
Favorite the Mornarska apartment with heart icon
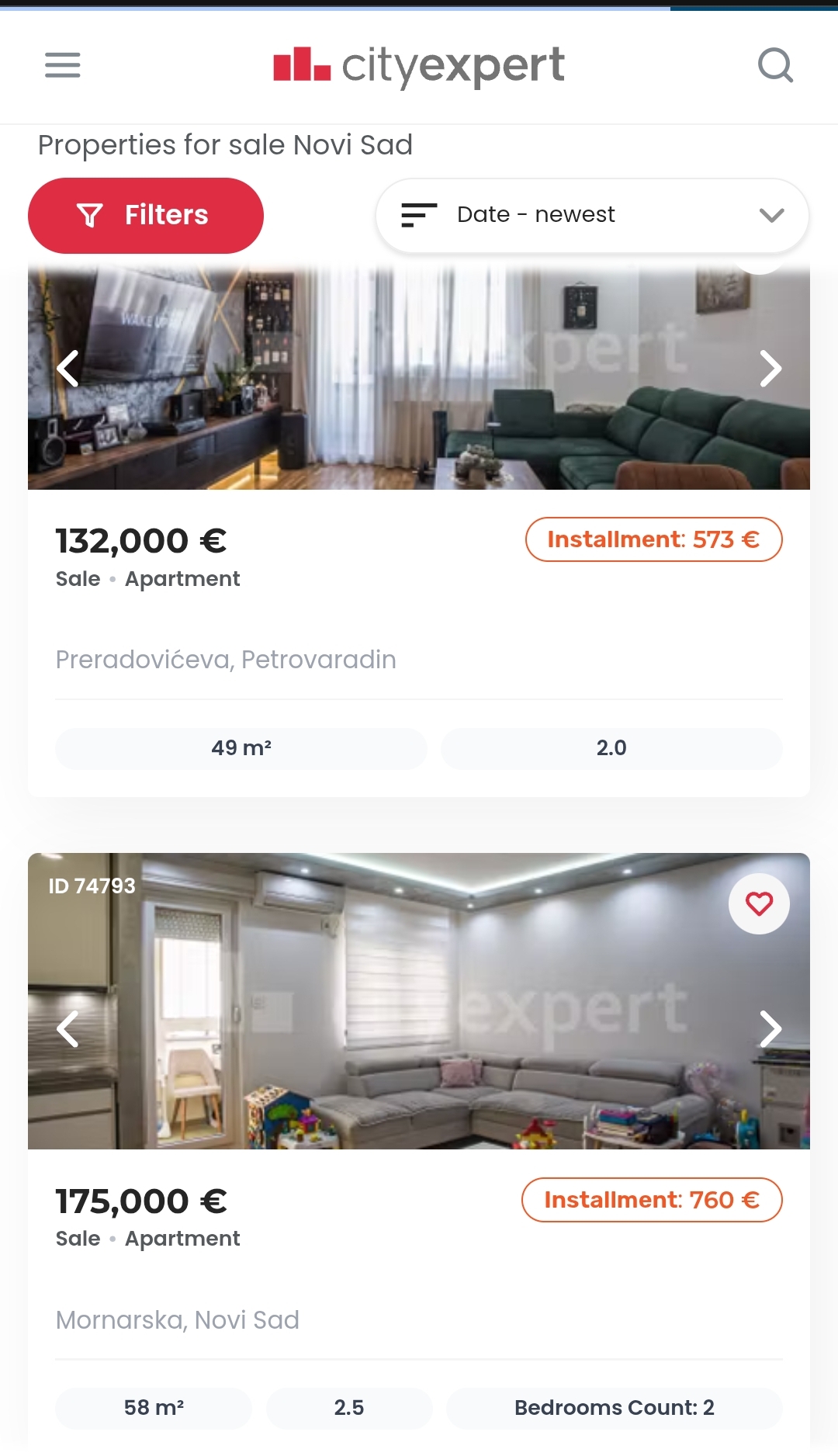coord(759,903)
